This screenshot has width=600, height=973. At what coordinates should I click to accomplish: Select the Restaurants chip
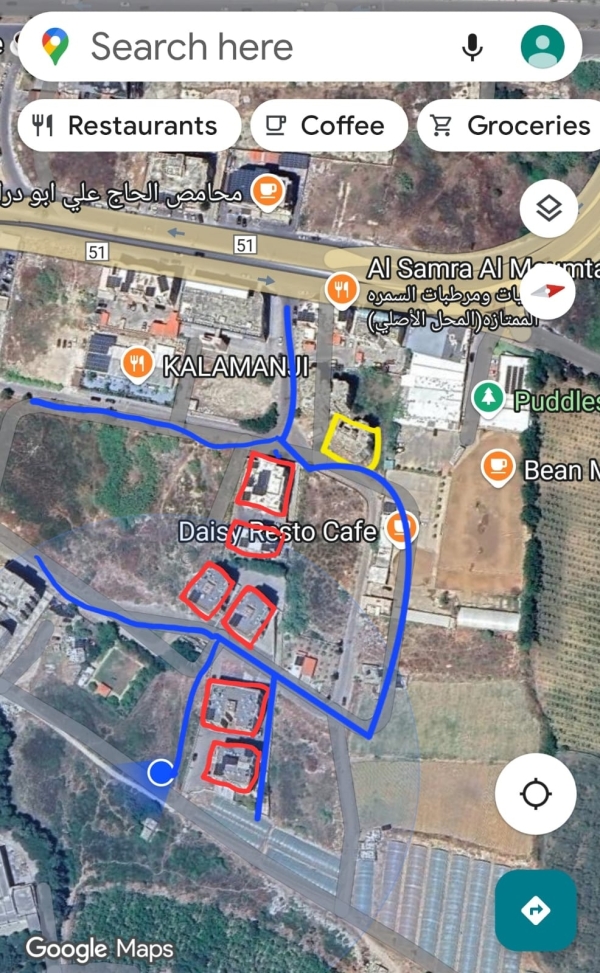coord(128,126)
